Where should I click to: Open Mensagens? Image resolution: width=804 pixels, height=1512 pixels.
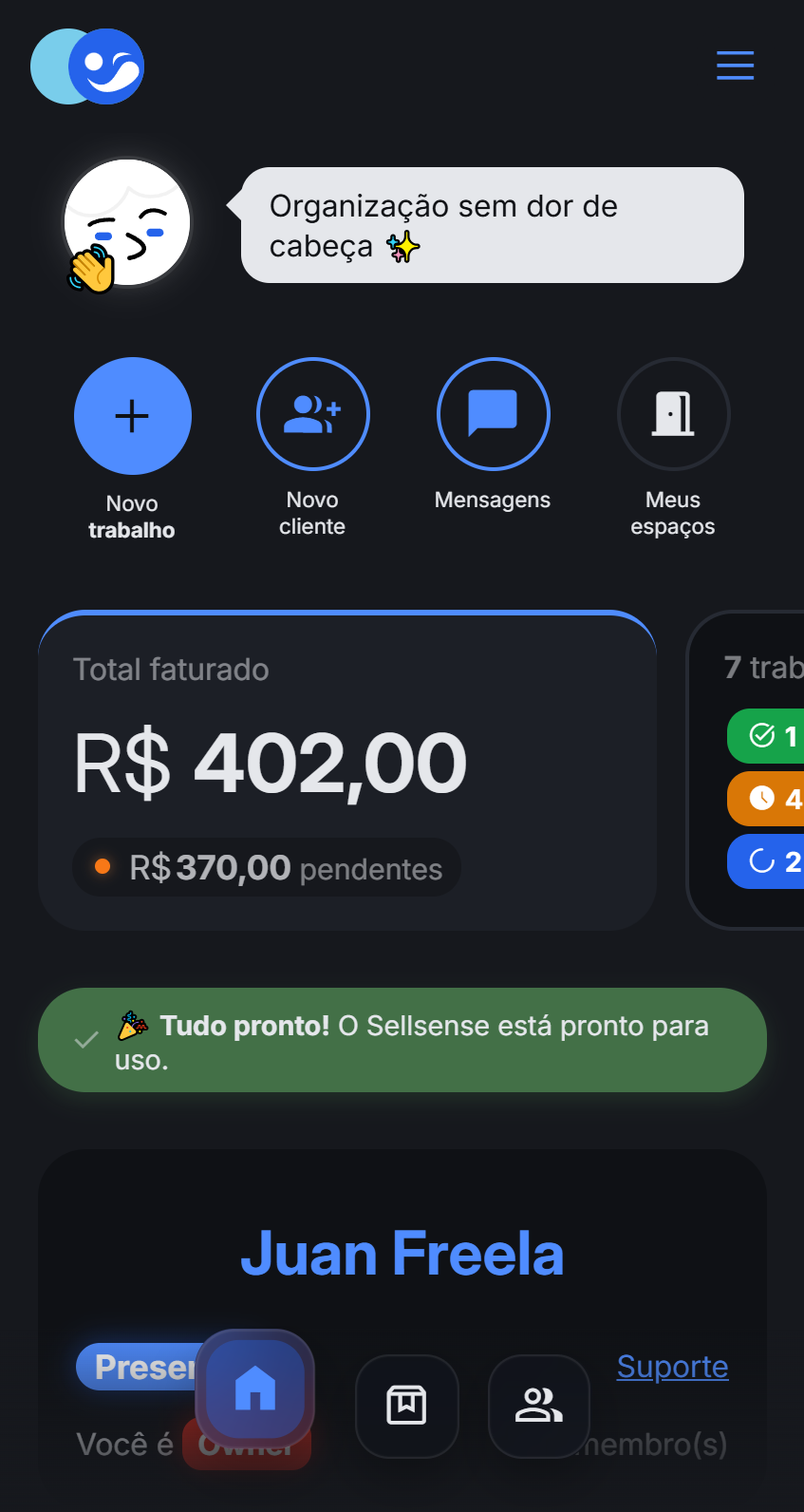click(x=494, y=415)
